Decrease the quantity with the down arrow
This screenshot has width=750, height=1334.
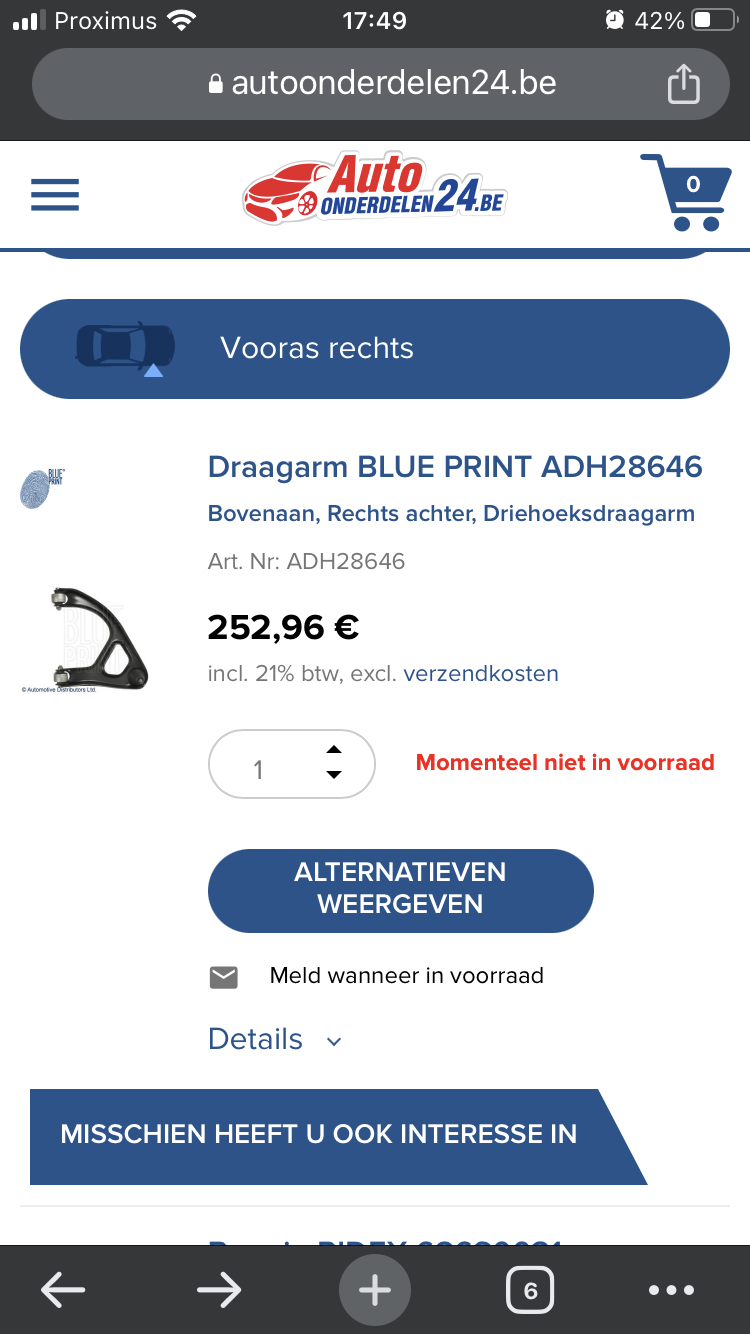point(334,775)
